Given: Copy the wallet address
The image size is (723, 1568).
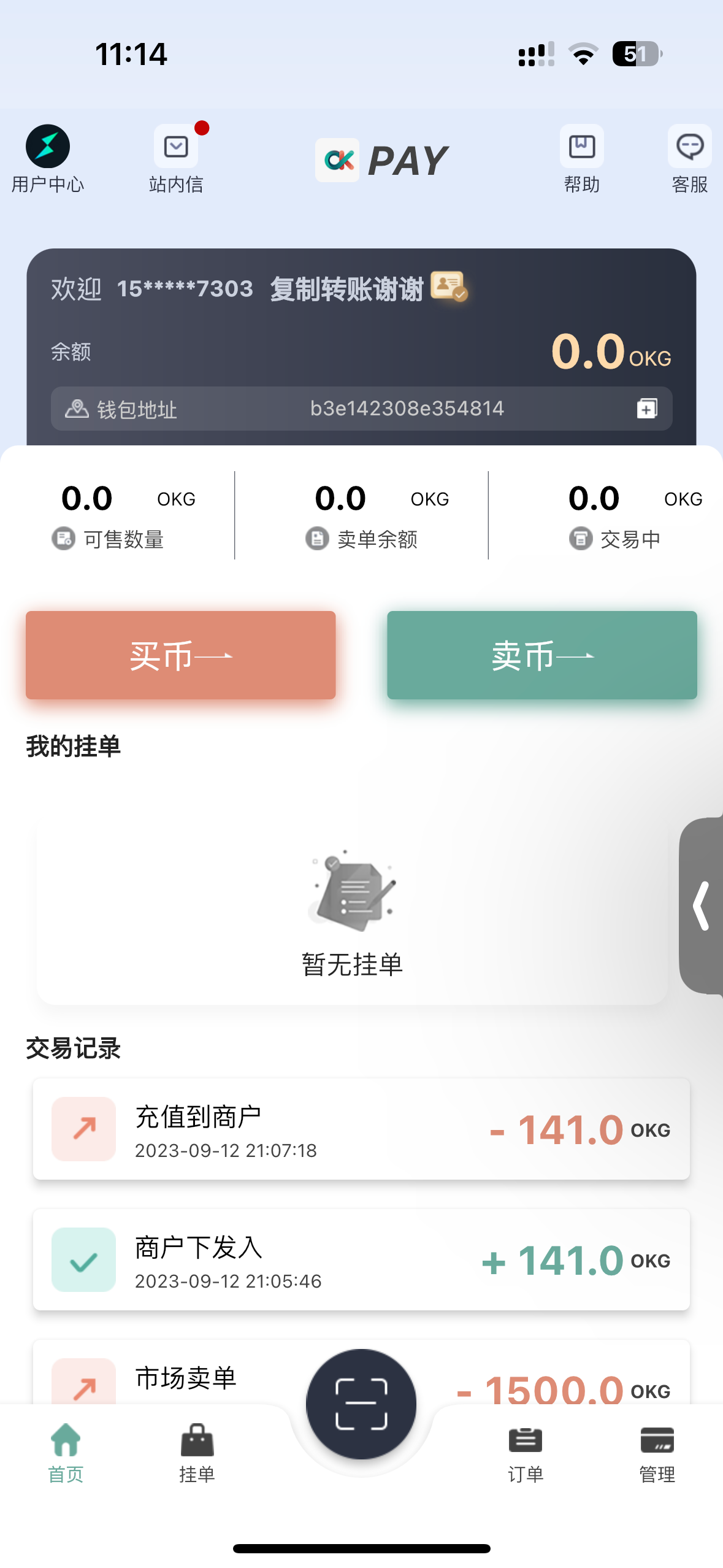Looking at the screenshot, I should [x=646, y=409].
